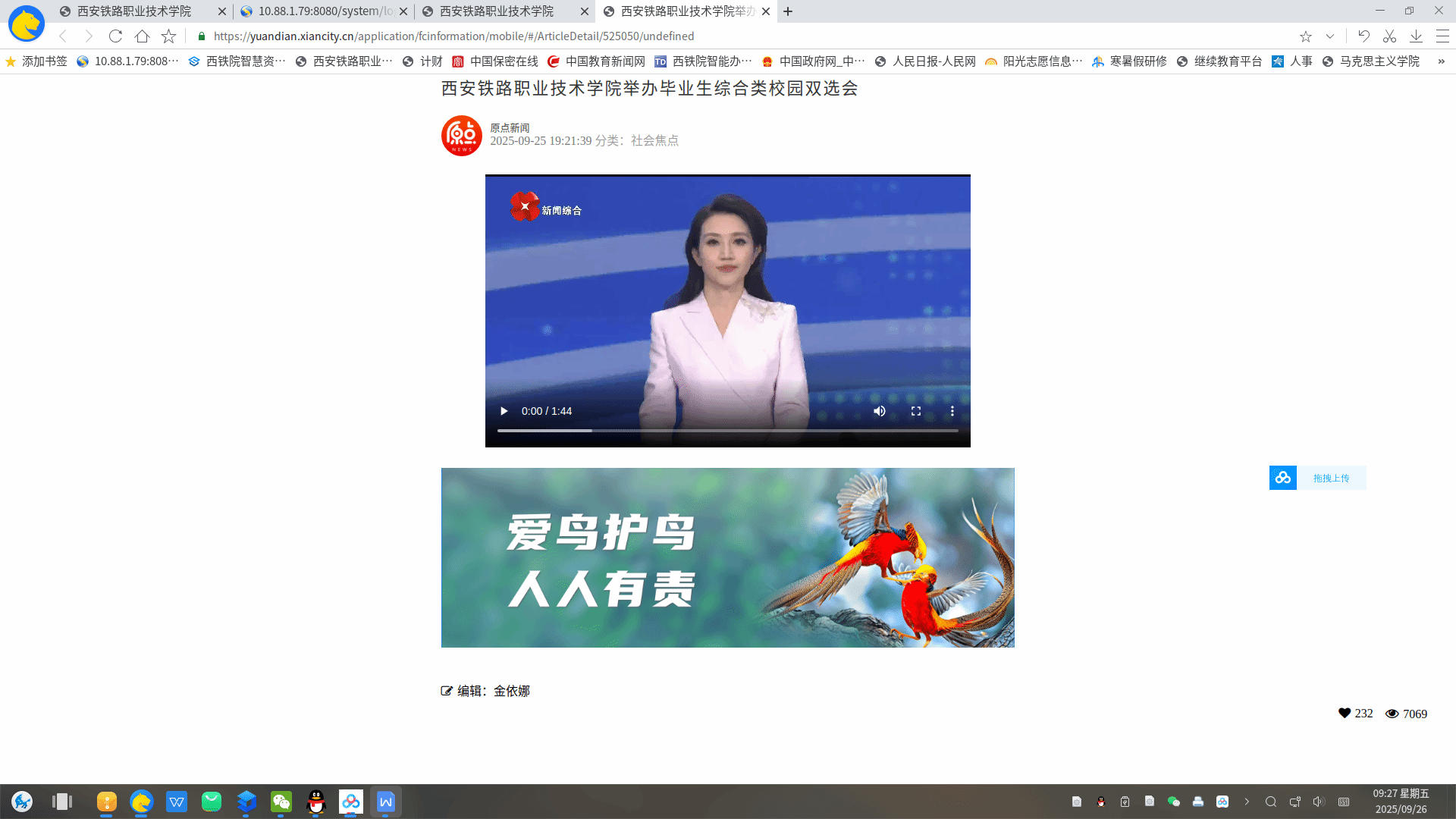Open video more options menu

tap(952, 411)
